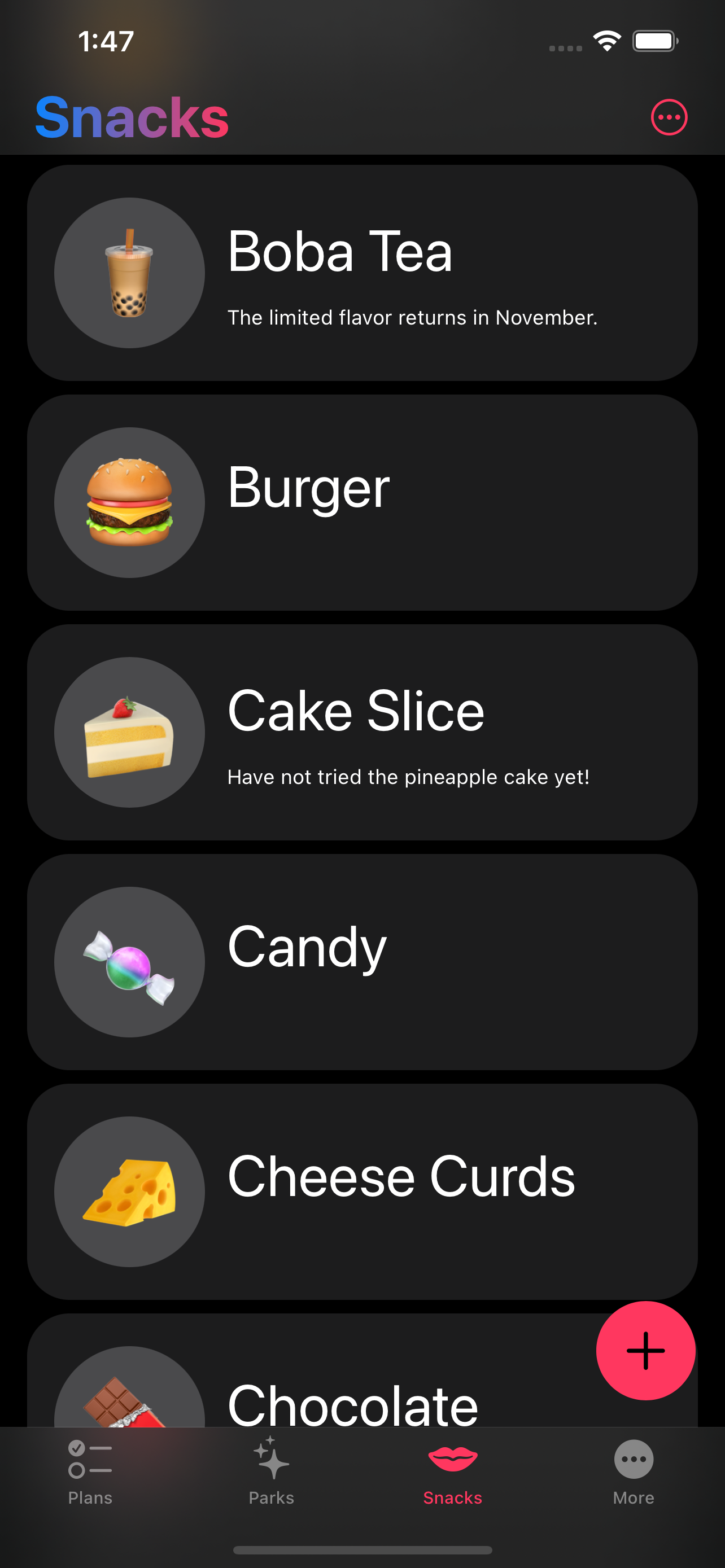This screenshot has width=725, height=1568.
Task: Switch to the Parks tab
Action: [x=272, y=1472]
